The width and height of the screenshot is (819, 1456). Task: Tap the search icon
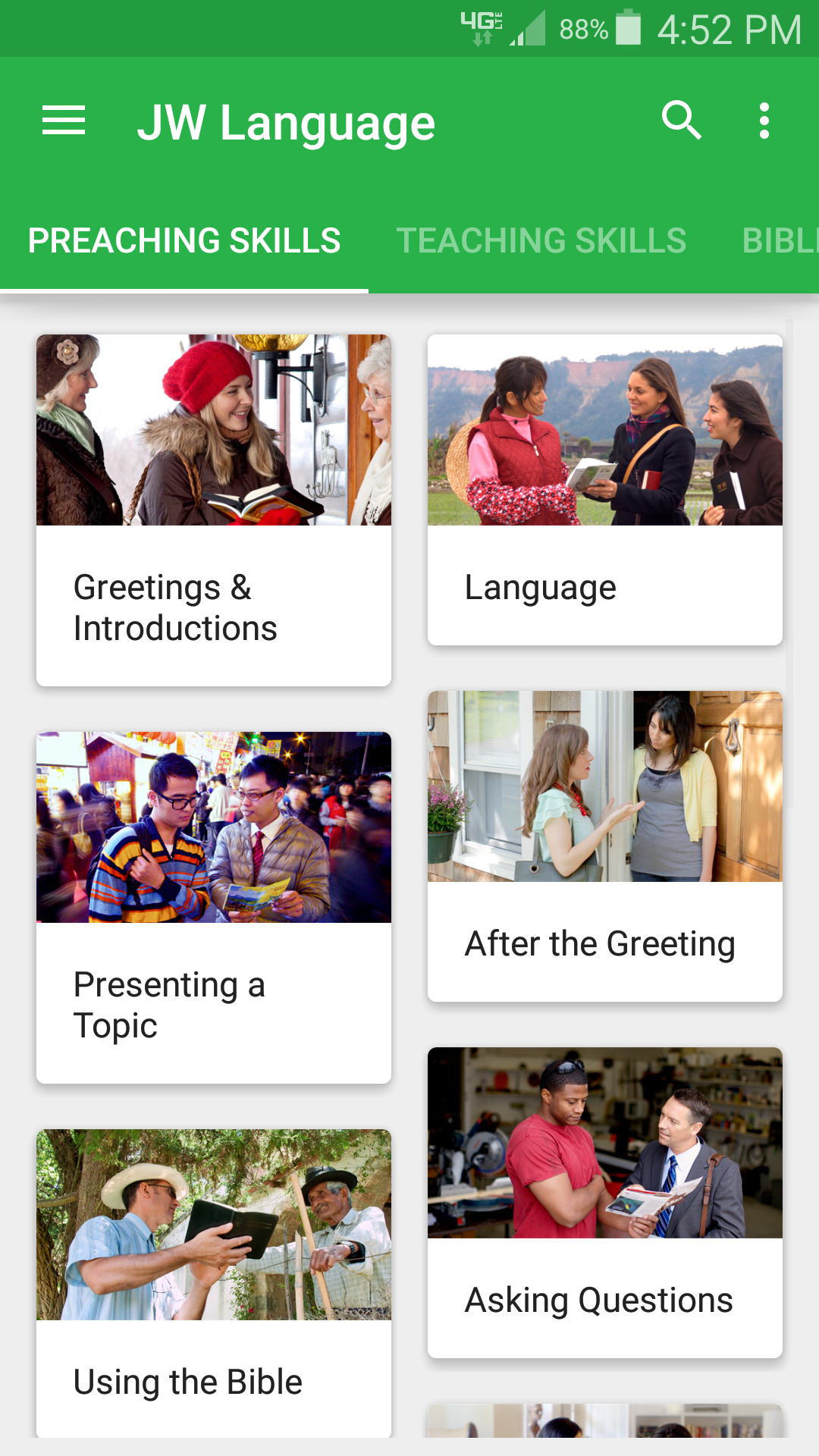pos(681,120)
